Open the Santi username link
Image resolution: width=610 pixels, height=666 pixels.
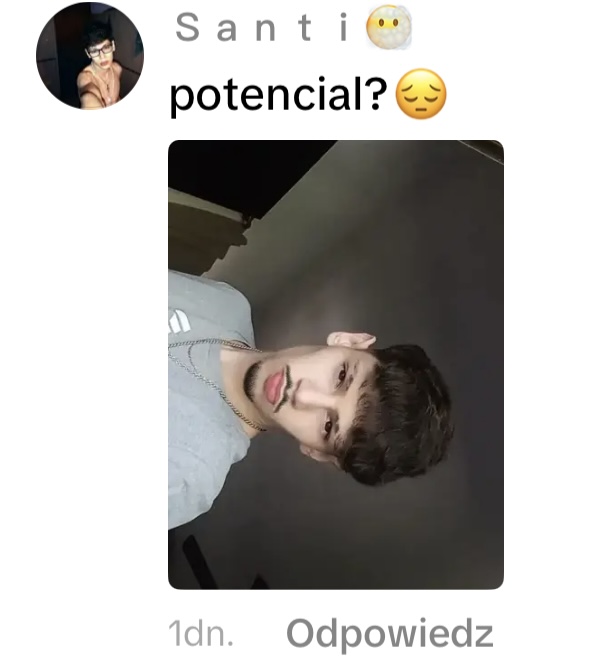(x=262, y=29)
